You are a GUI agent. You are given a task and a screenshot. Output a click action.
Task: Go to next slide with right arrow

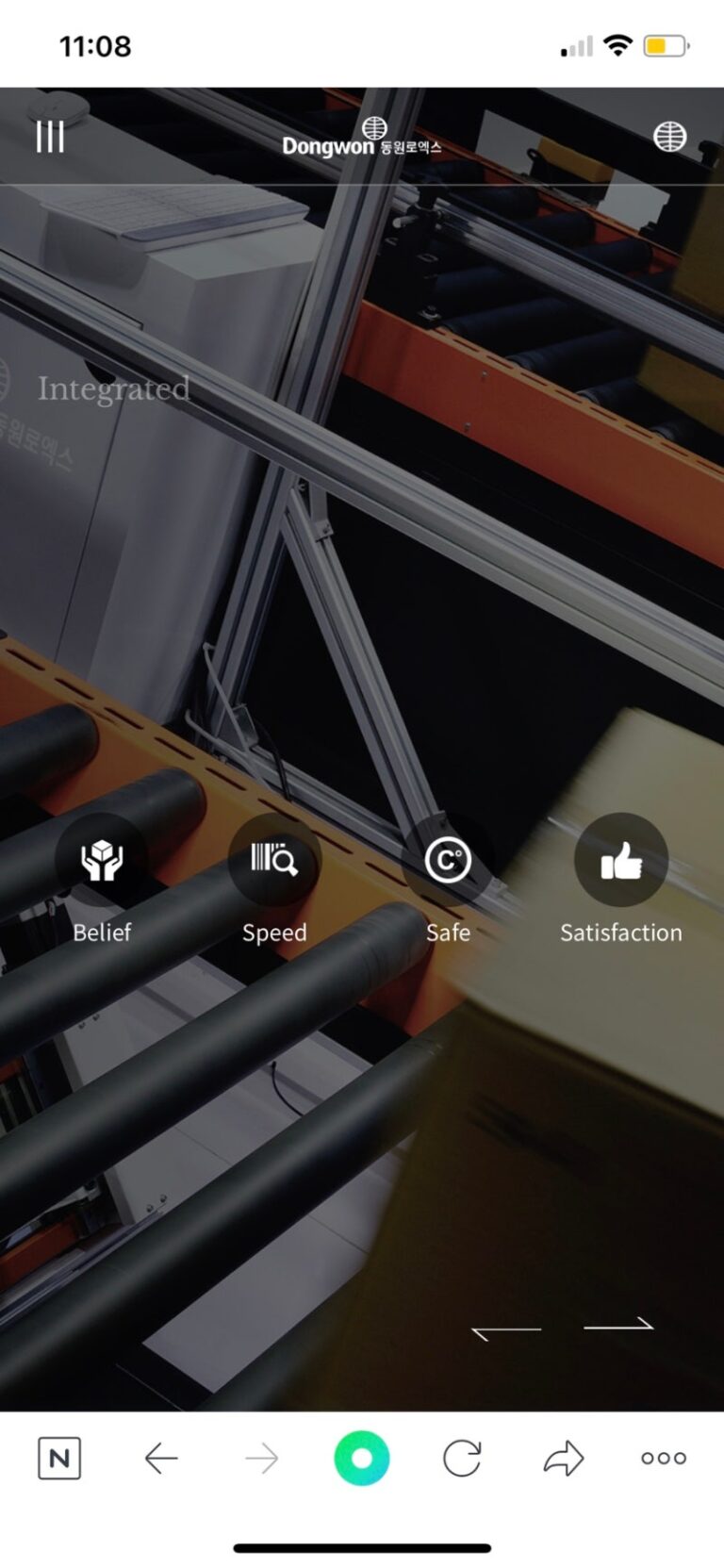tap(618, 1325)
